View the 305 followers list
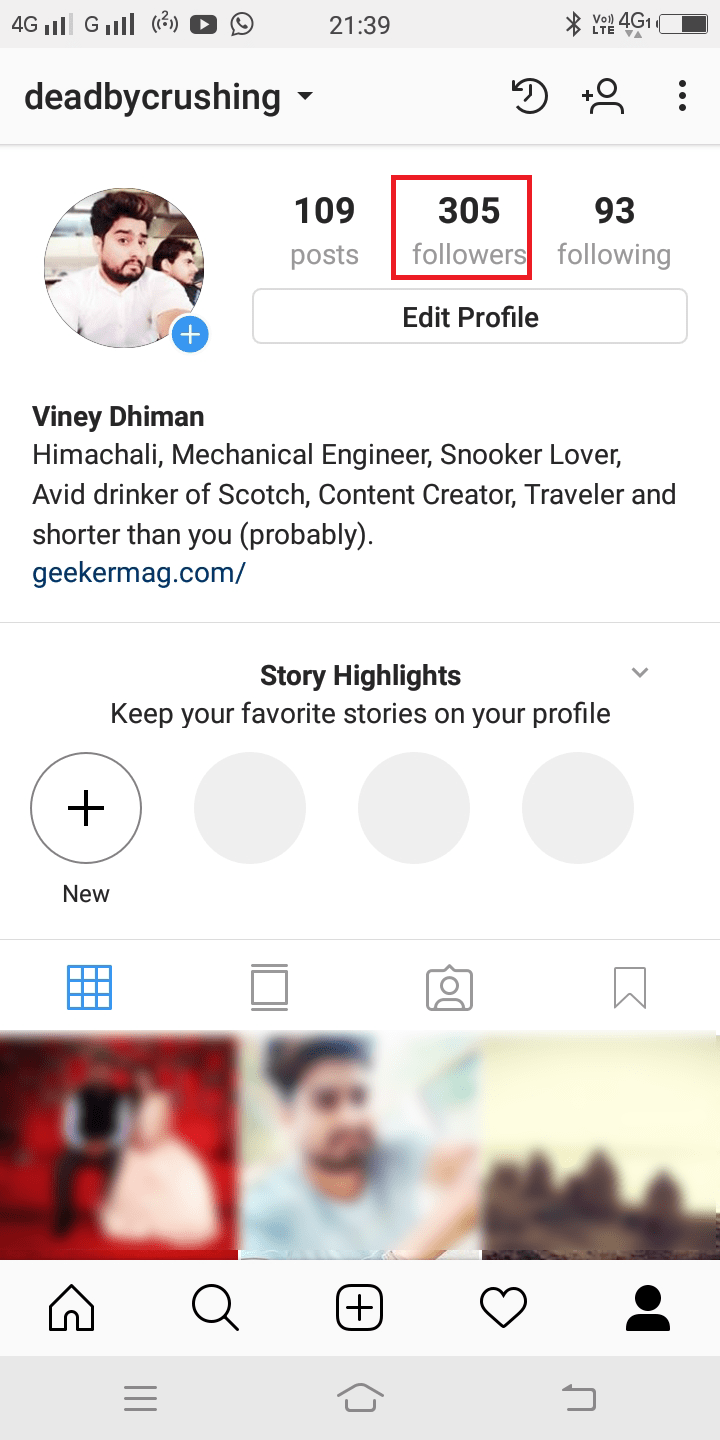720x1440 pixels. [x=469, y=230]
